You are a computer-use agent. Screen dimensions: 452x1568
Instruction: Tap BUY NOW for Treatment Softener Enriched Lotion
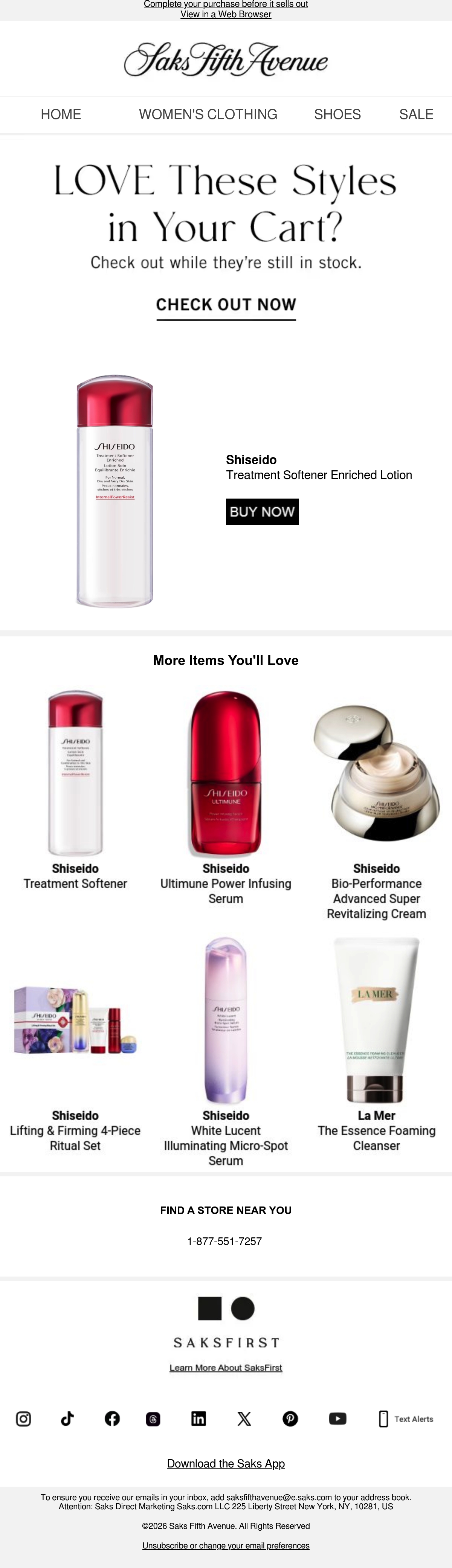263,511
